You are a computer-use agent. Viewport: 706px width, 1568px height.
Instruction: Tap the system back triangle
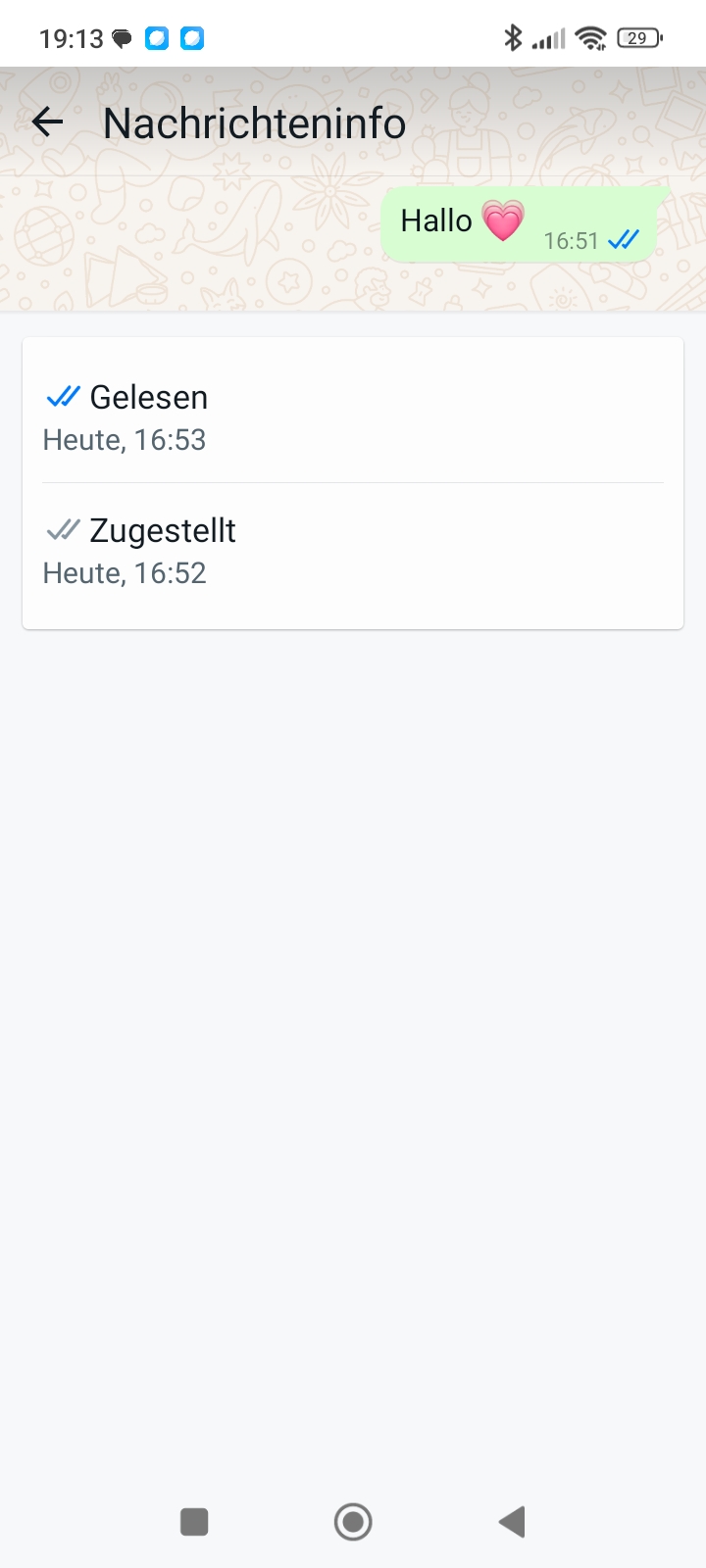[x=512, y=1522]
